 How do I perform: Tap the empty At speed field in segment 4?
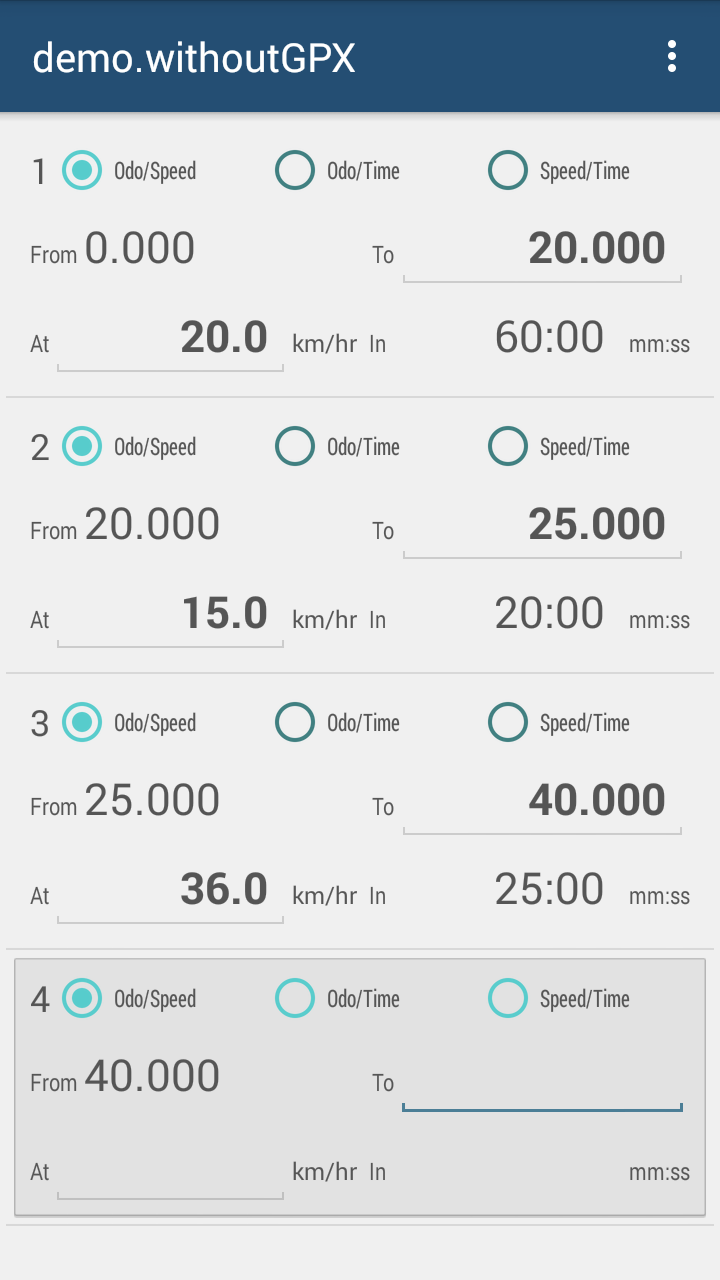click(x=170, y=1167)
